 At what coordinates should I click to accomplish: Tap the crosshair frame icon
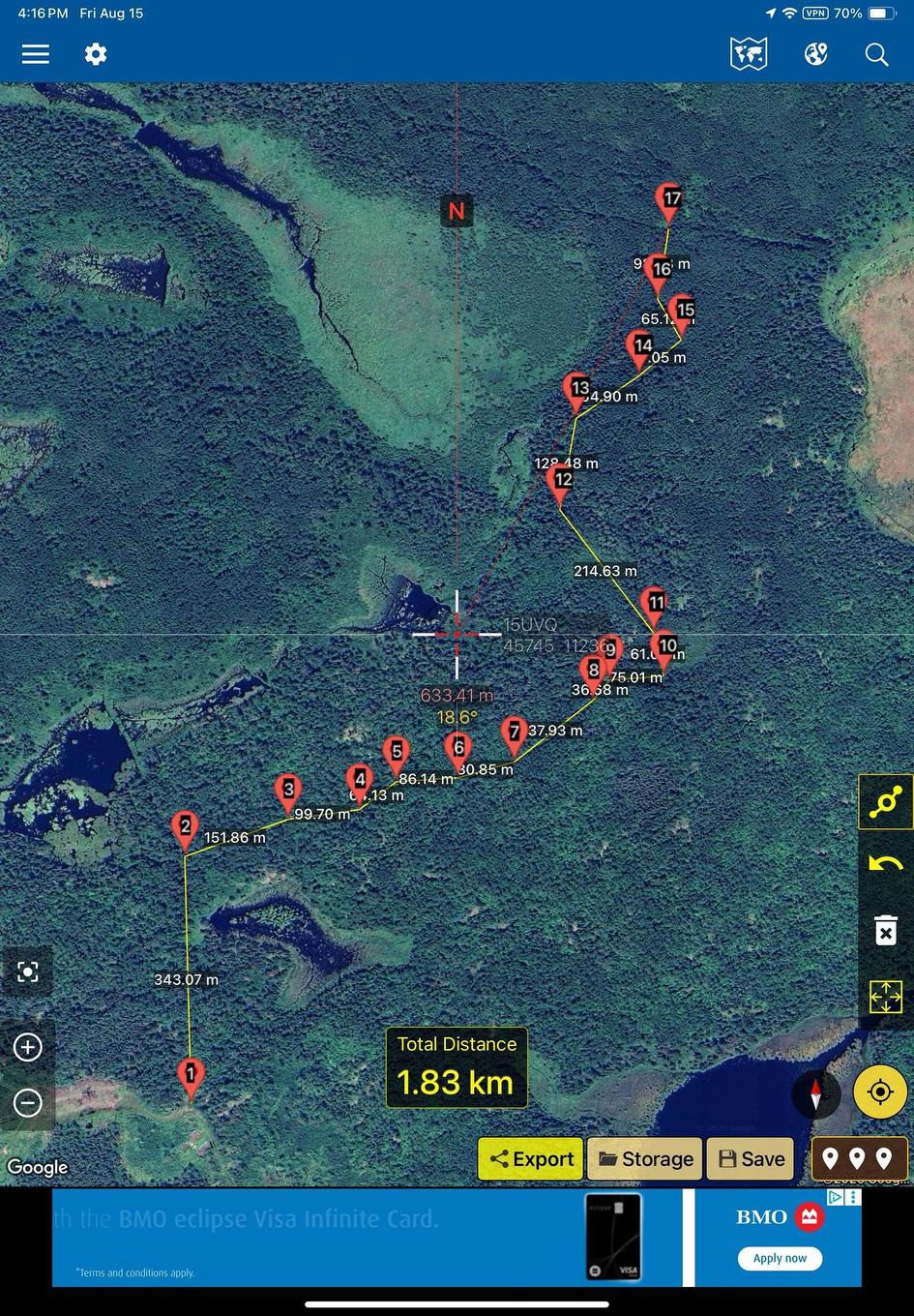(x=28, y=972)
